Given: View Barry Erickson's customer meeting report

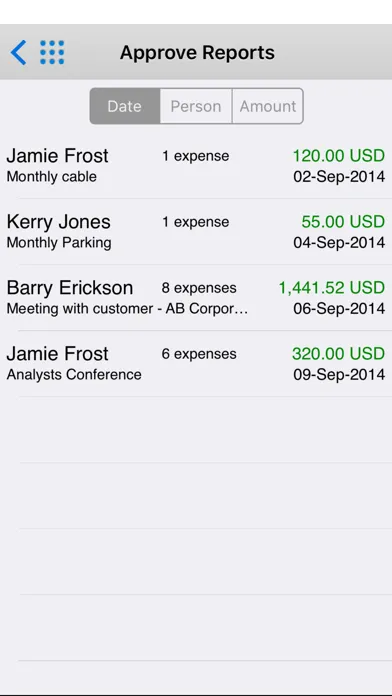Looking at the screenshot, I should [x=196, y=297].
